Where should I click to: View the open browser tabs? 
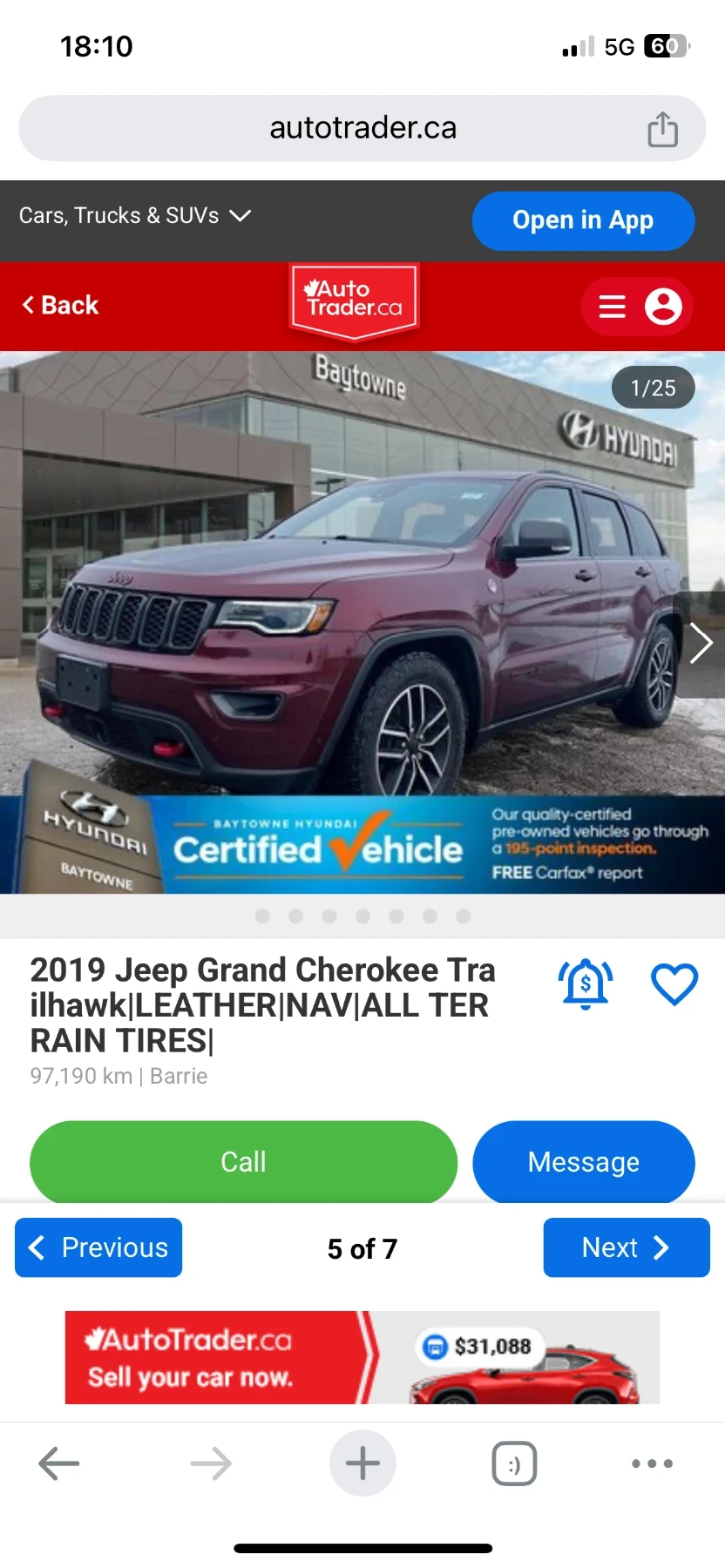514,1463
